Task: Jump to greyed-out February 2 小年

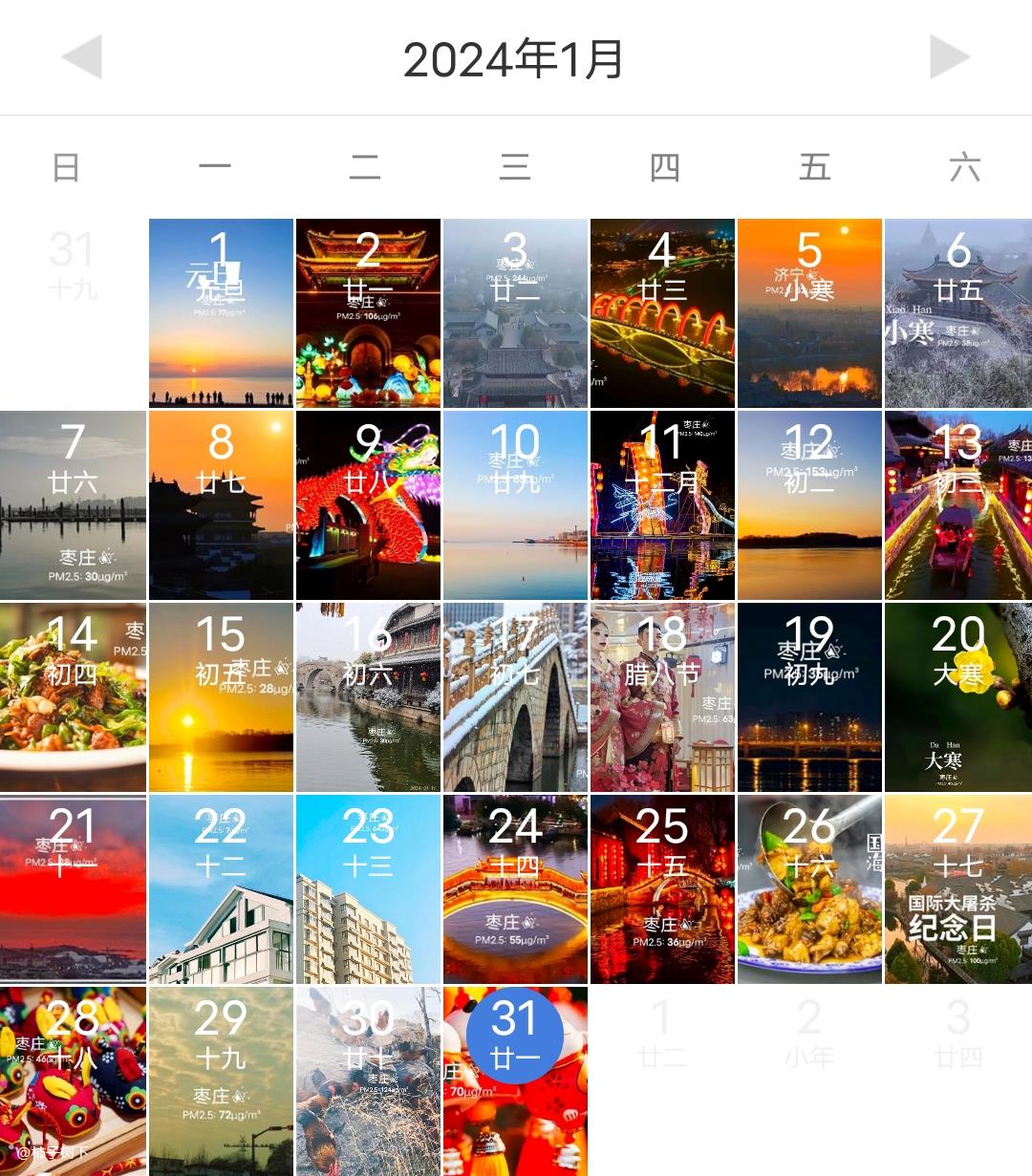Action: tap(809, 1034)
